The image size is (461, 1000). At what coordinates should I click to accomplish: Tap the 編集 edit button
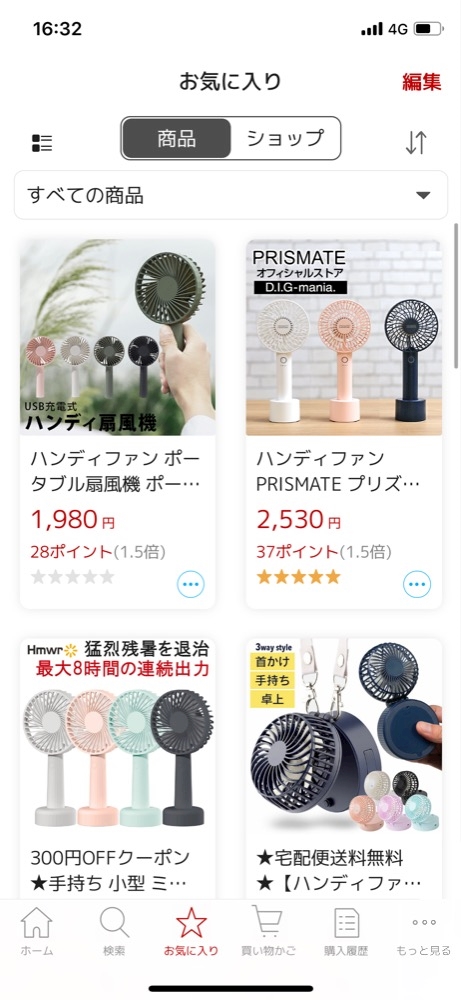tap(421, 82)
